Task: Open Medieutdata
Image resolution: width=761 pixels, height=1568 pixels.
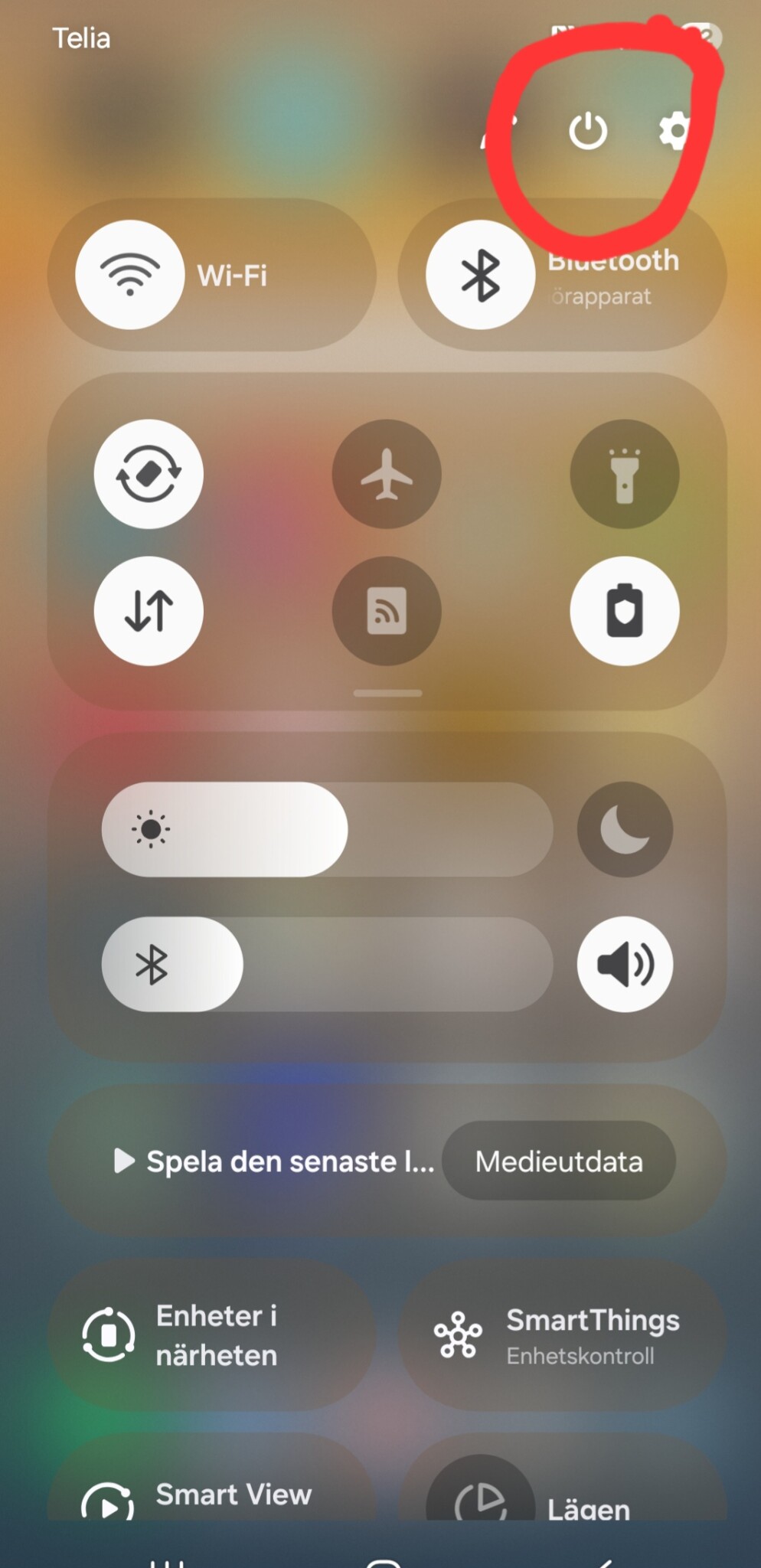Action: tap(559, 1161)
